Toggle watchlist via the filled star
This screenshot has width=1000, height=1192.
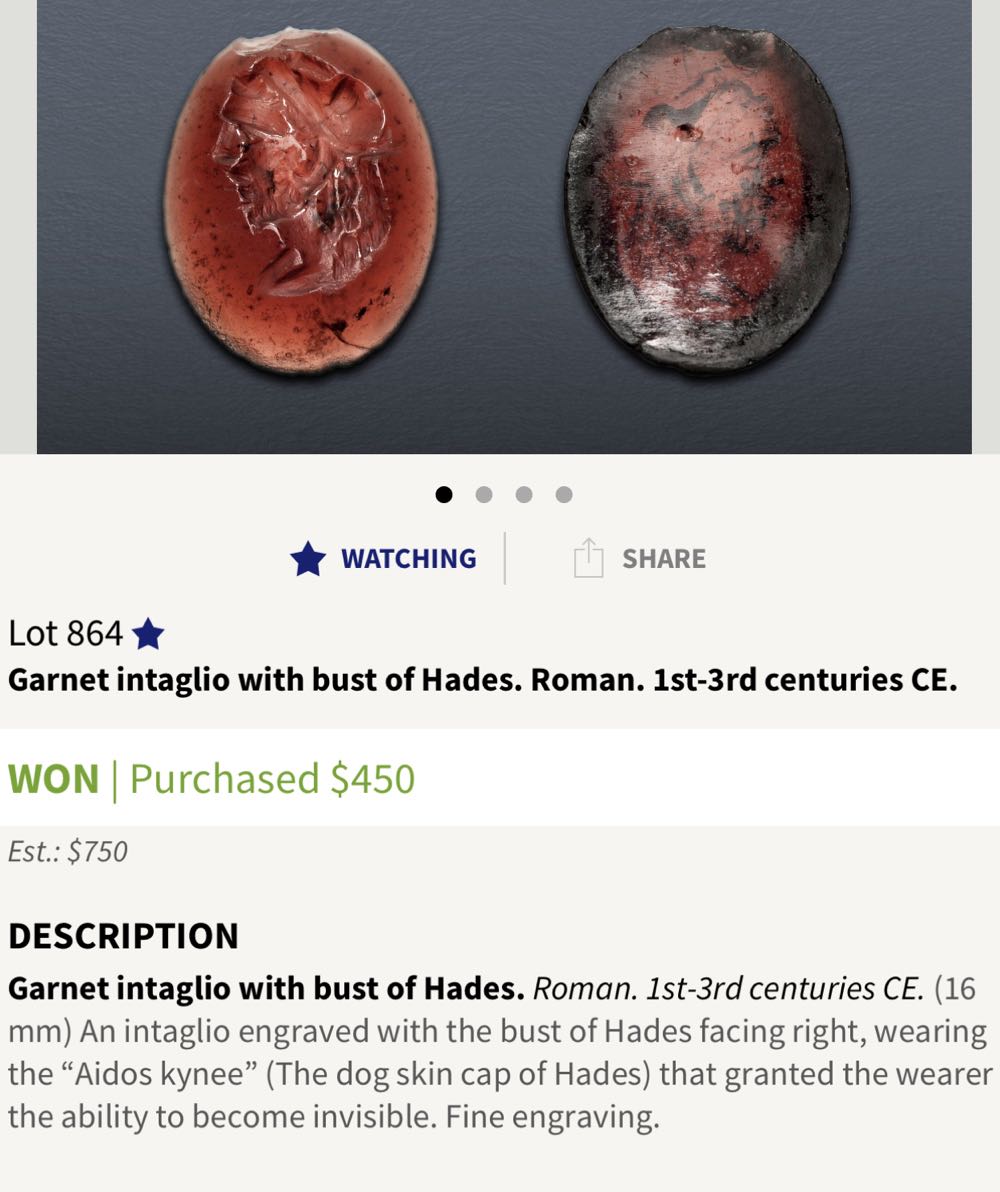(308, 558)
